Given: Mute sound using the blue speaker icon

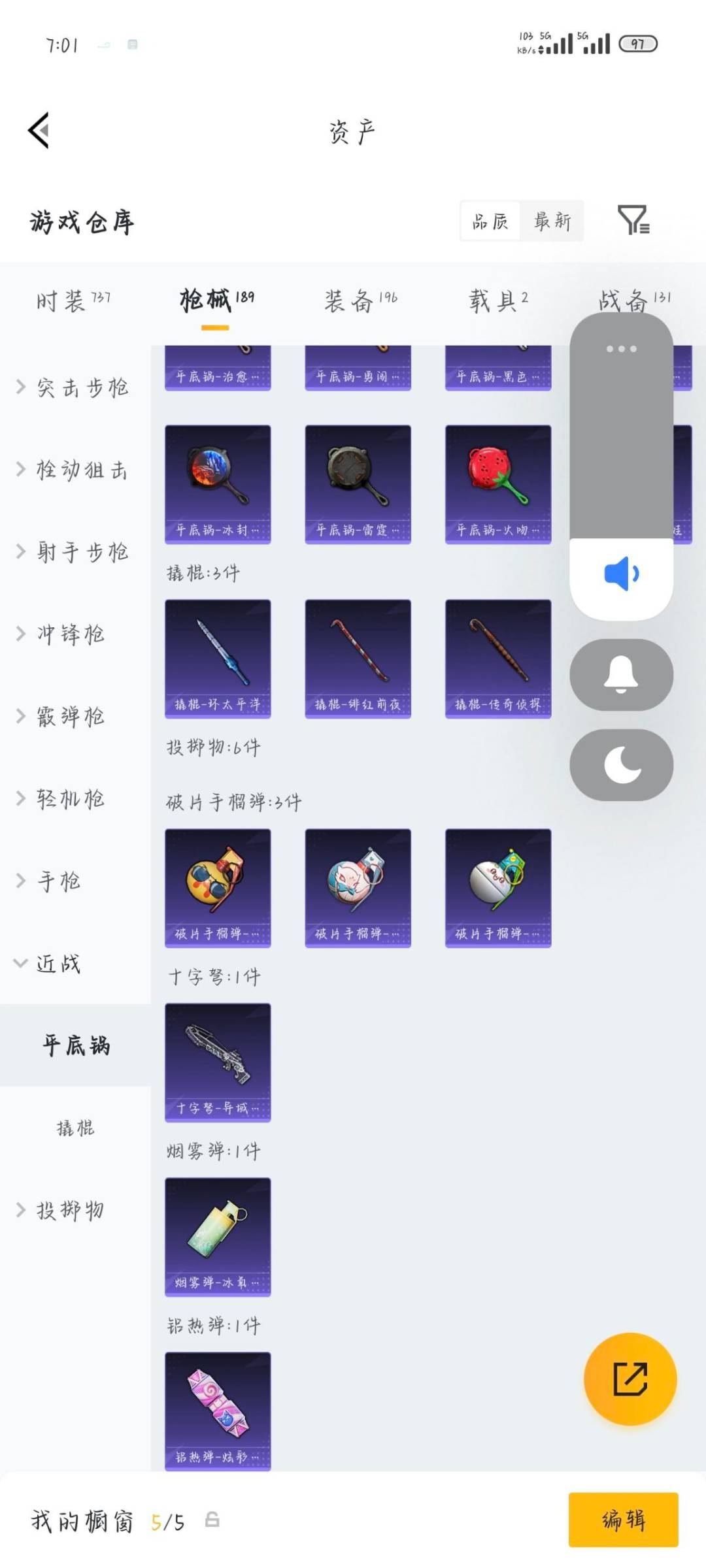Looking at the screenshot, I should 620,572.
